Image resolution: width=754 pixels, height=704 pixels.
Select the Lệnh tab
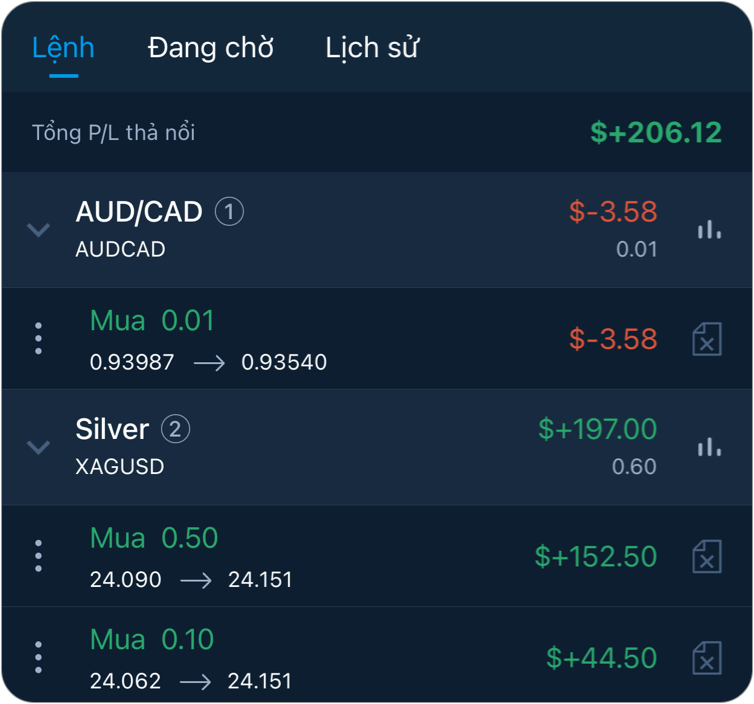pos(63,47)
